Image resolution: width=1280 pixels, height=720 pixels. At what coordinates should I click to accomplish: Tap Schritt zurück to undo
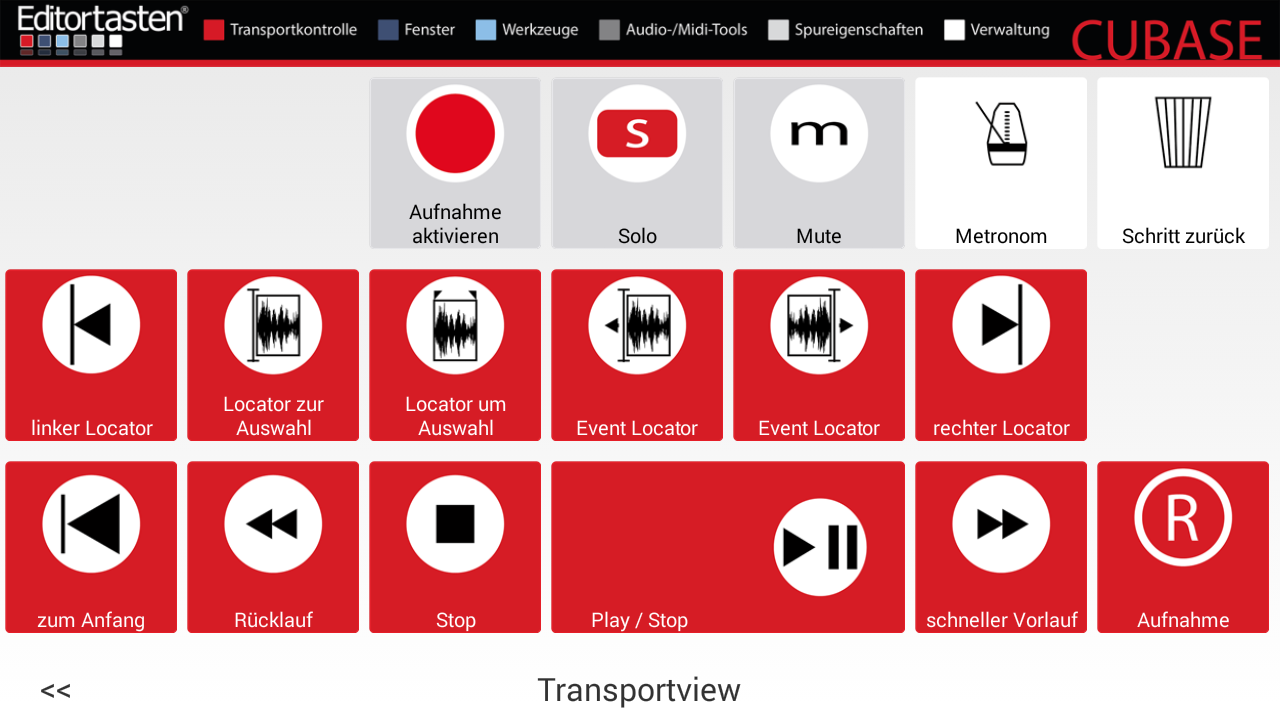[x=1183, y=163]
